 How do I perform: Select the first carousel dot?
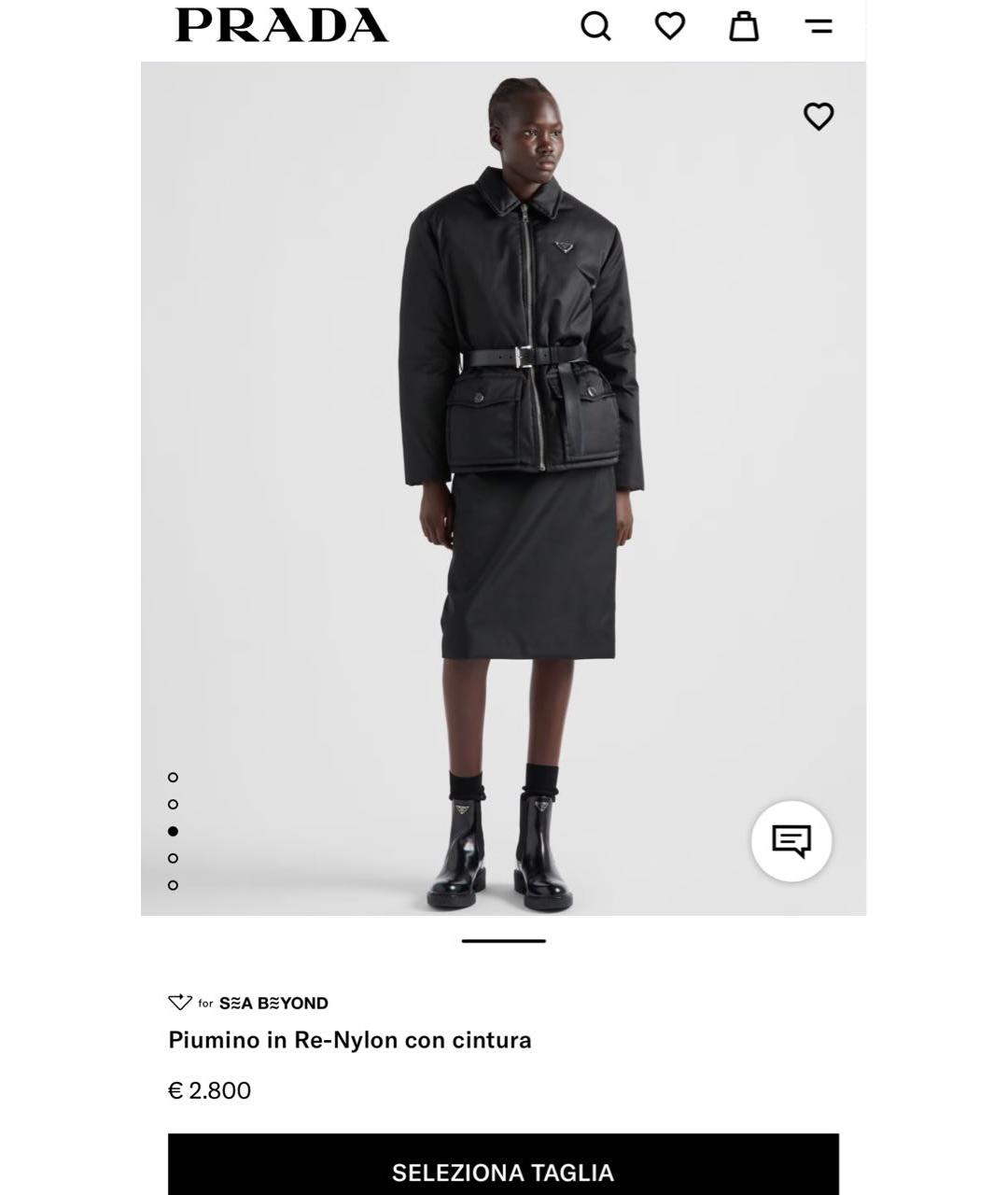(x=172, y=775)
